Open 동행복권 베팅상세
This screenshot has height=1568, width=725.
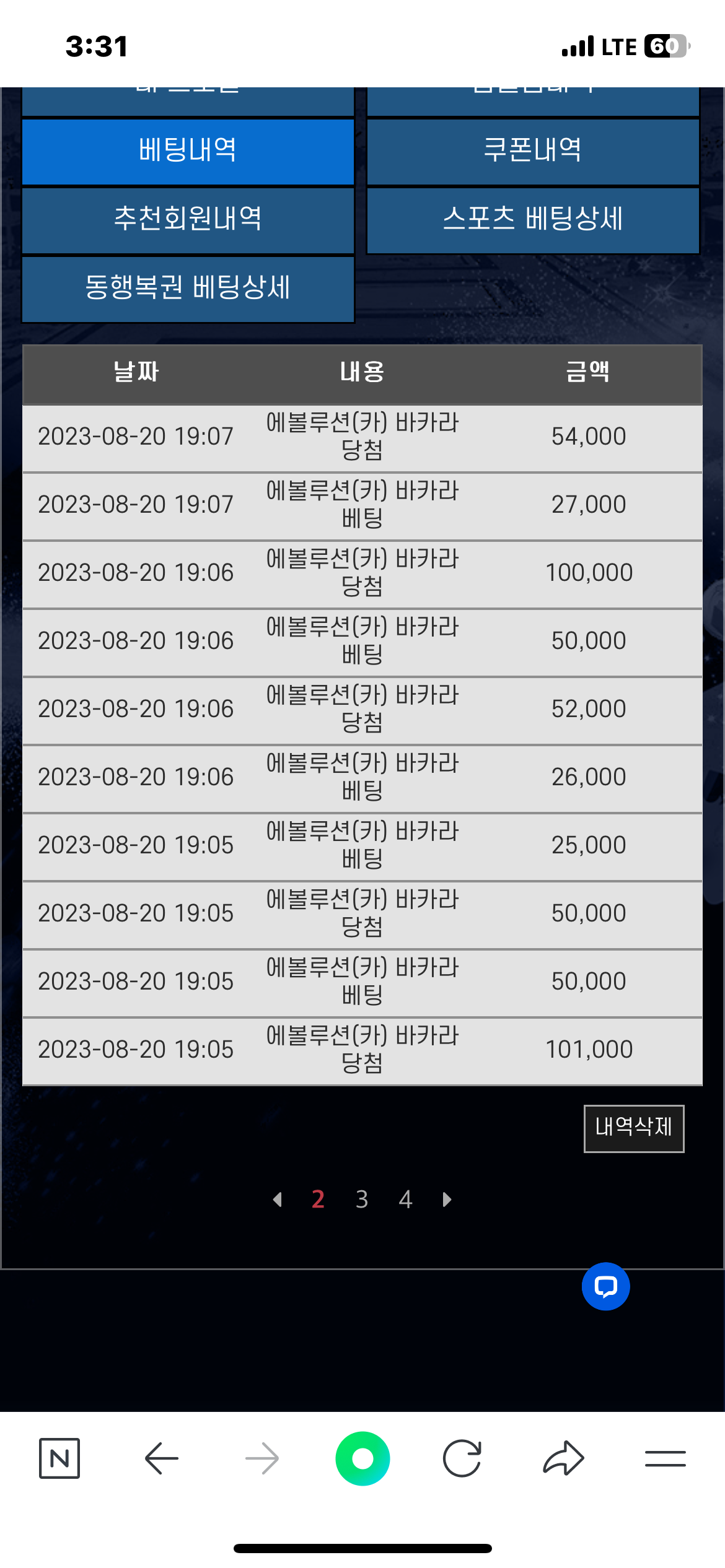pos(188,289)
